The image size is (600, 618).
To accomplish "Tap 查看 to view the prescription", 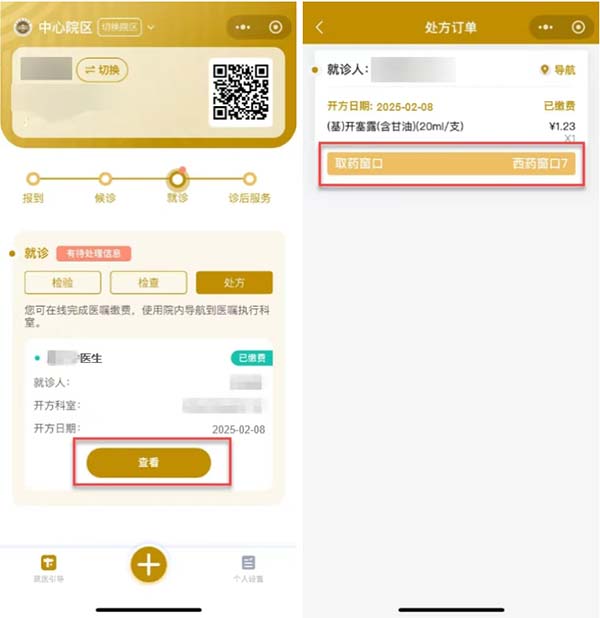I will tap(148, 462).
